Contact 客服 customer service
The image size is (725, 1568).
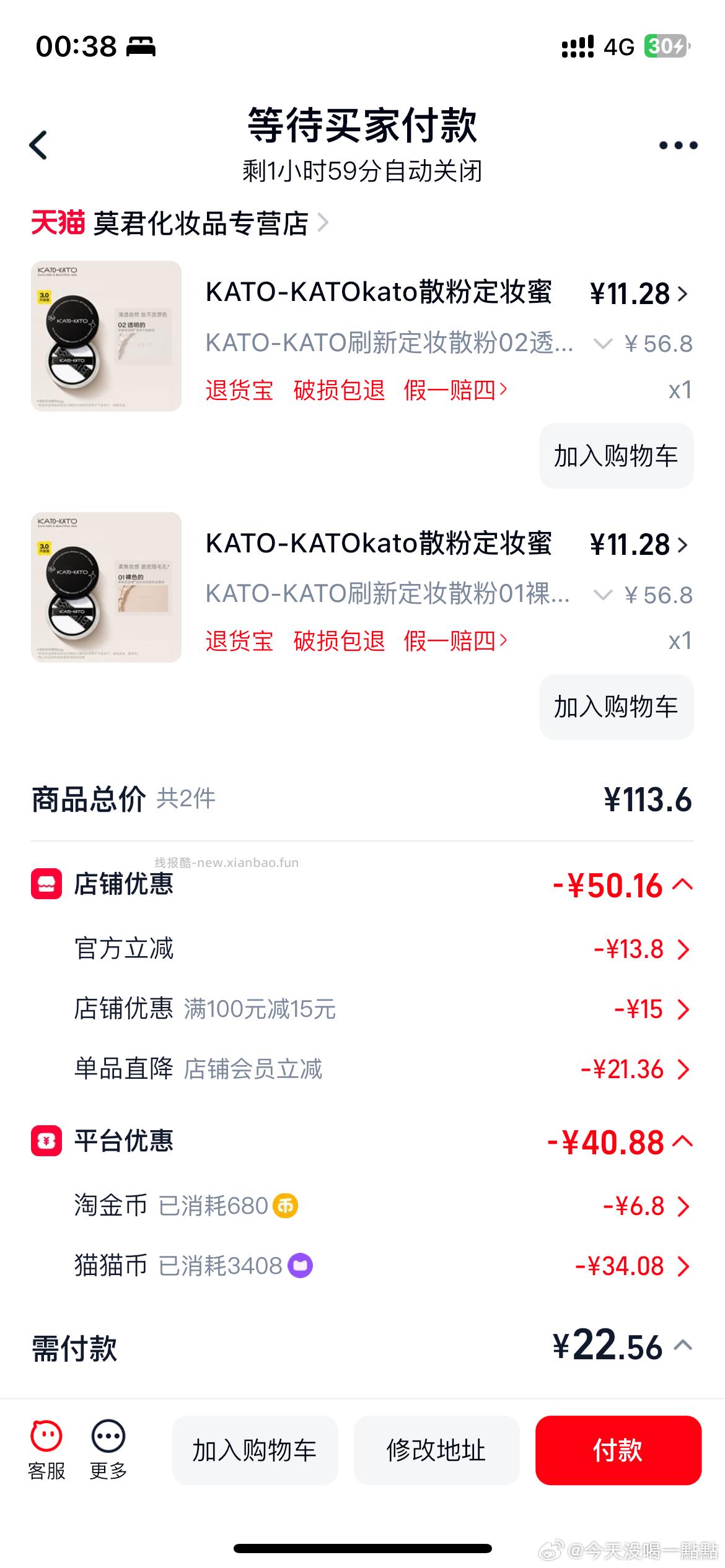[46, 1450]
